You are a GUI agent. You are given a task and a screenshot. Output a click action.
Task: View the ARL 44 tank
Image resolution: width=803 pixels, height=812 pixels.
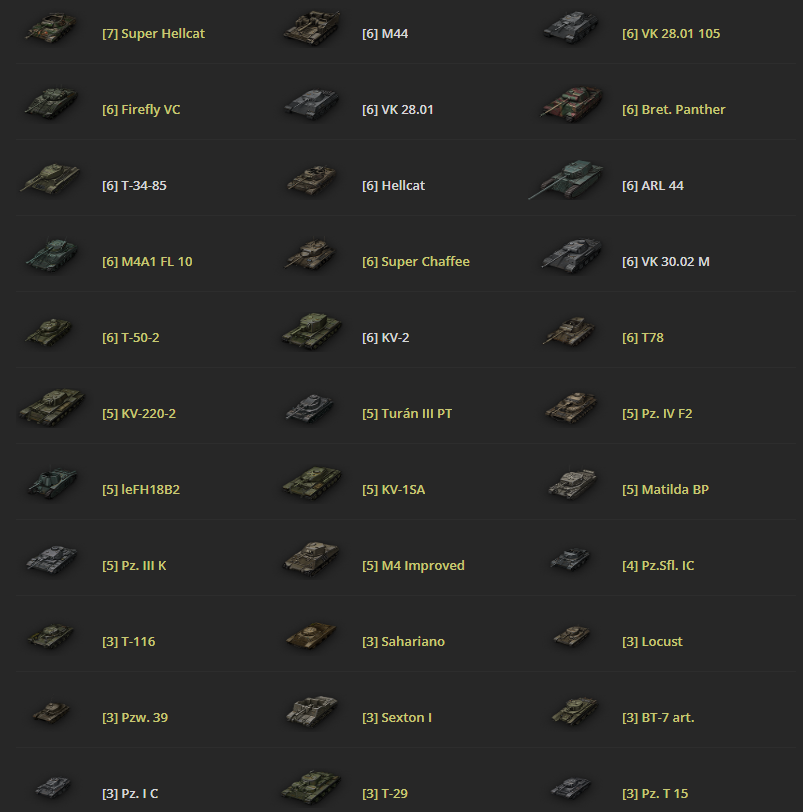point(652,186)
